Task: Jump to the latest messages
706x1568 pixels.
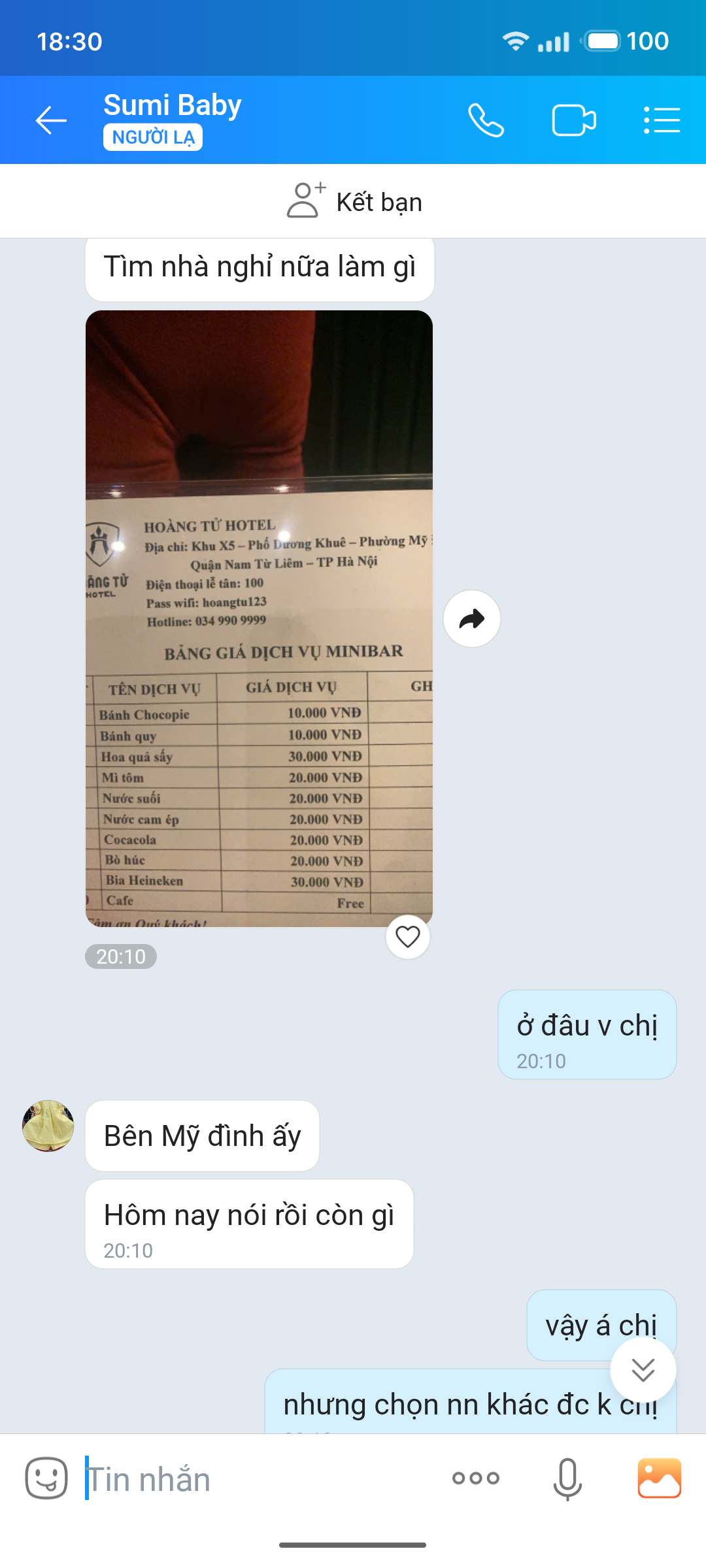Action: (x=643, y=1370)
